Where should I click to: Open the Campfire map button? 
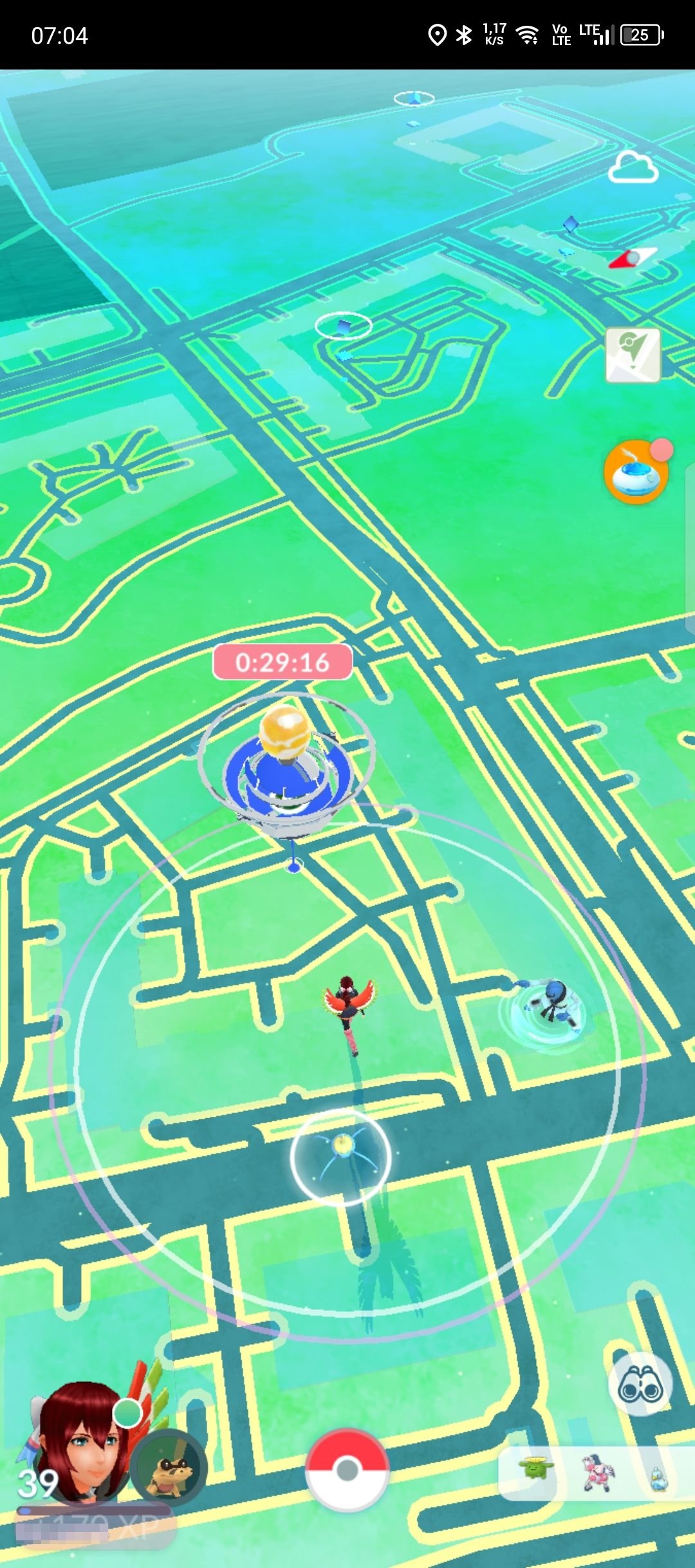click(x=633, y=355)
